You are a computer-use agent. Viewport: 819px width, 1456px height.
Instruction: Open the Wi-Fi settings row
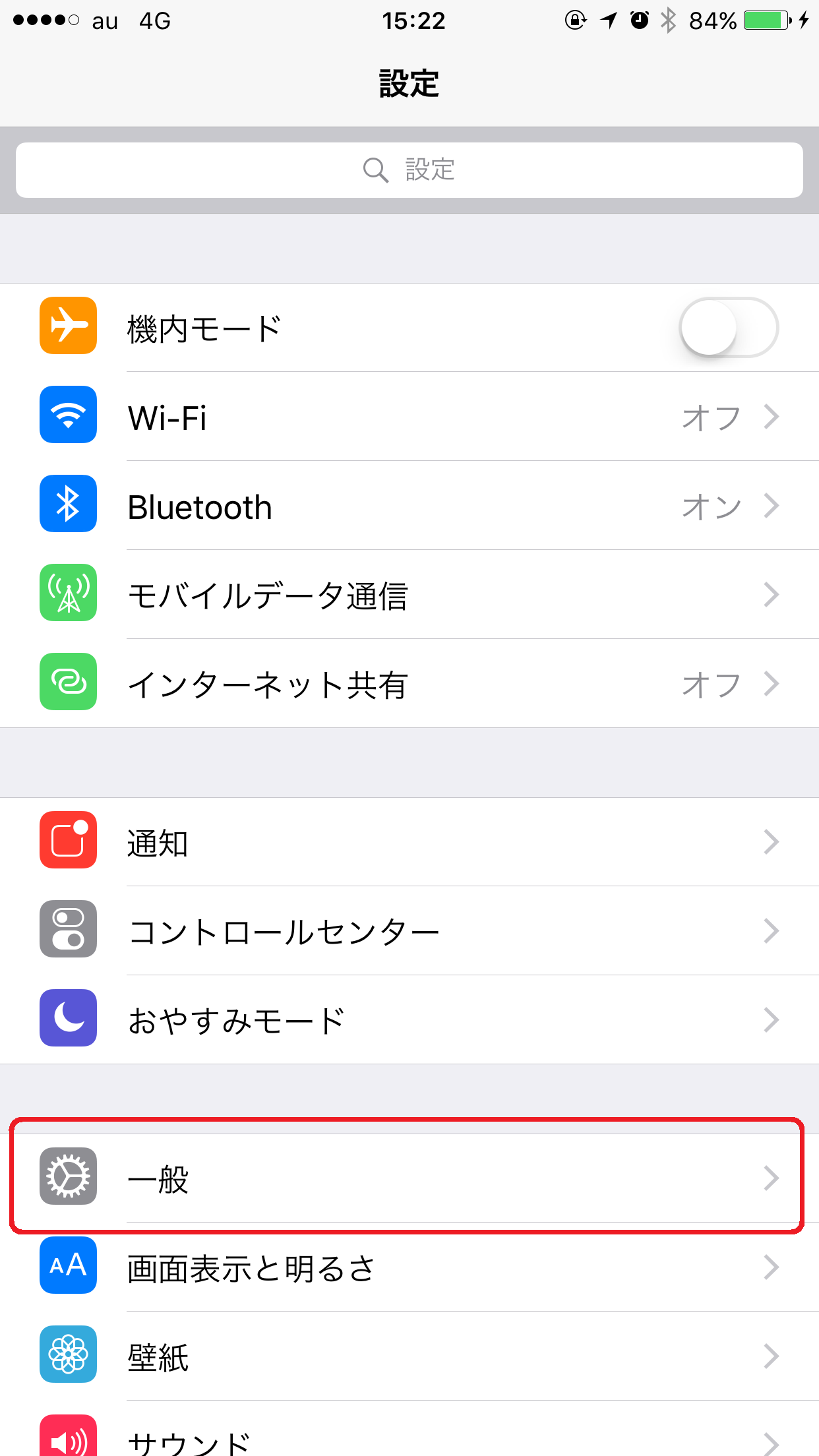[409, 417]
